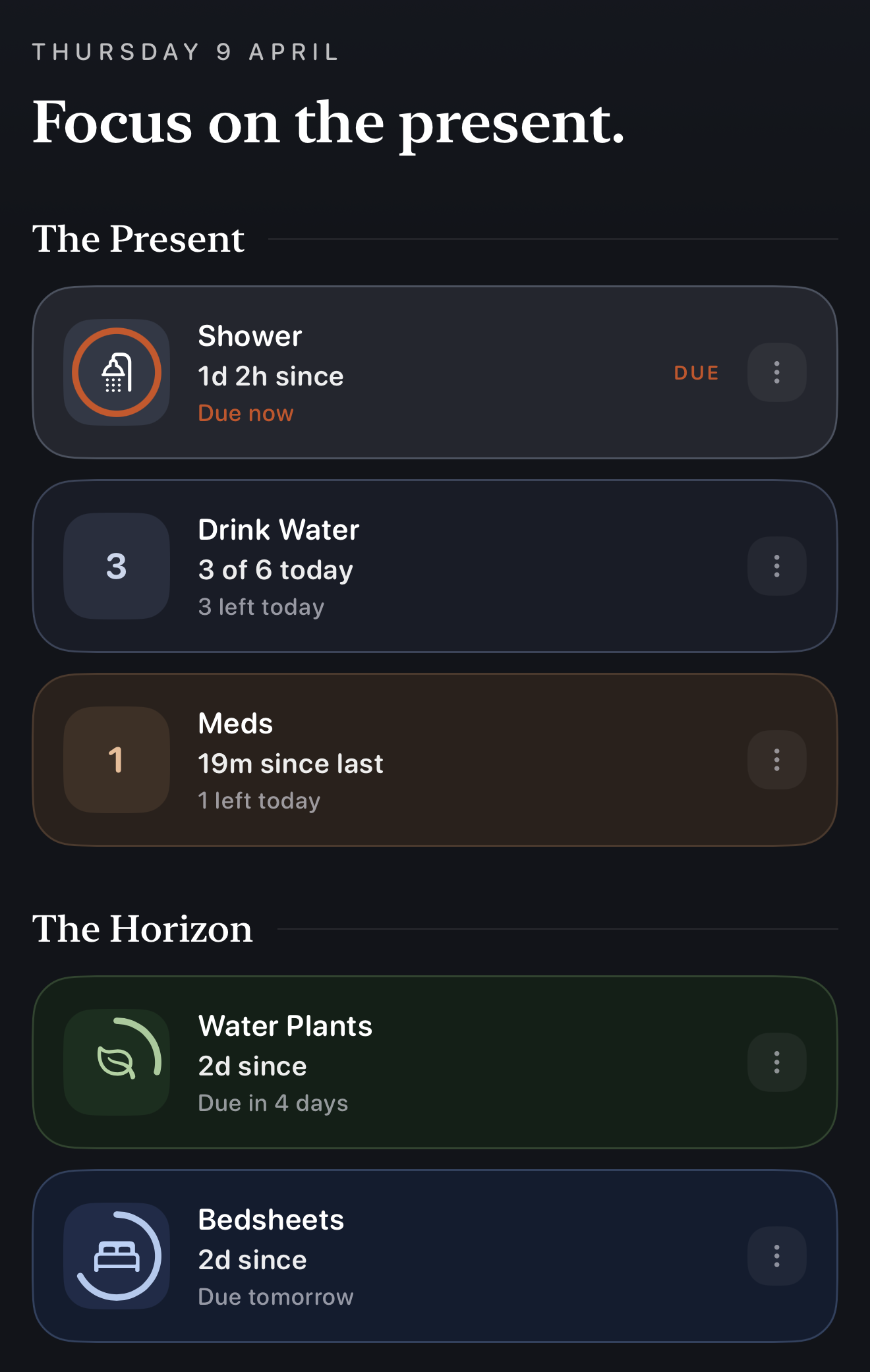Open the three-dot menu for Meds

point(777,759)
